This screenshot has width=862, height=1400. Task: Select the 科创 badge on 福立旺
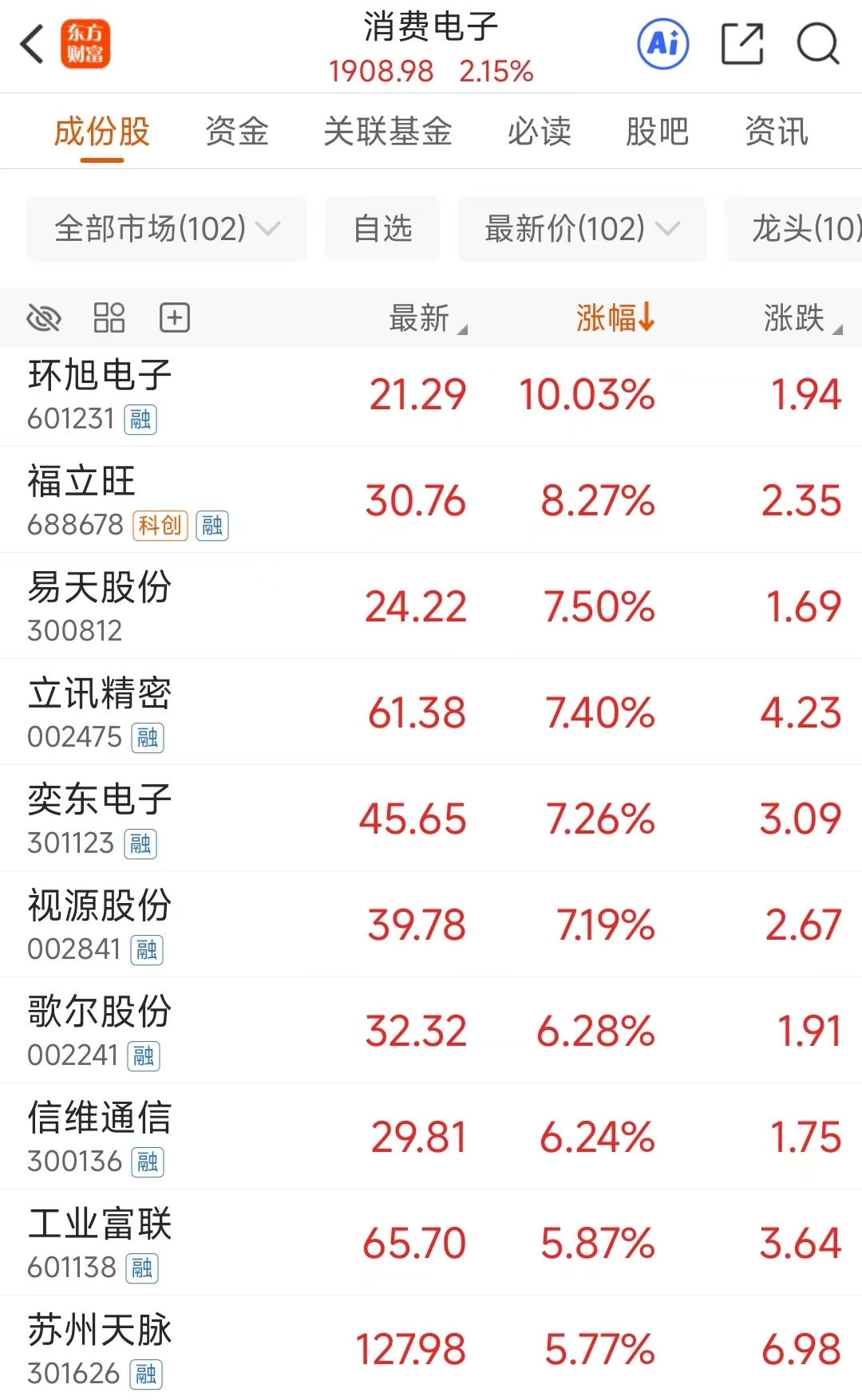[159, 526]
